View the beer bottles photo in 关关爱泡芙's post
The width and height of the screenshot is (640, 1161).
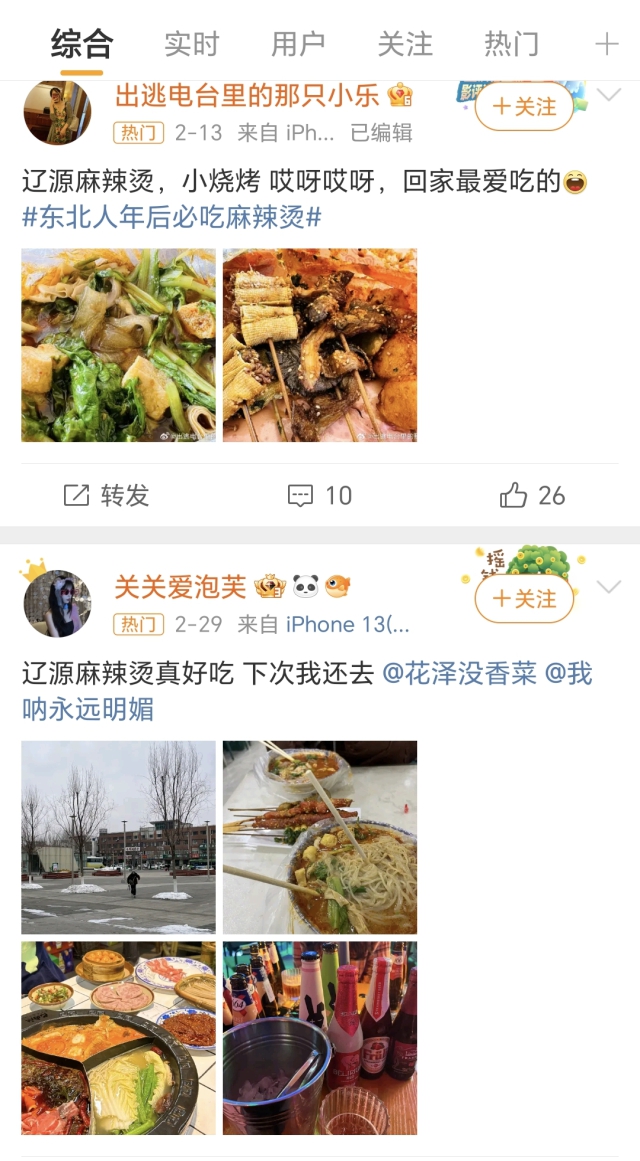pyautogui.click(x=320, y=1038)
